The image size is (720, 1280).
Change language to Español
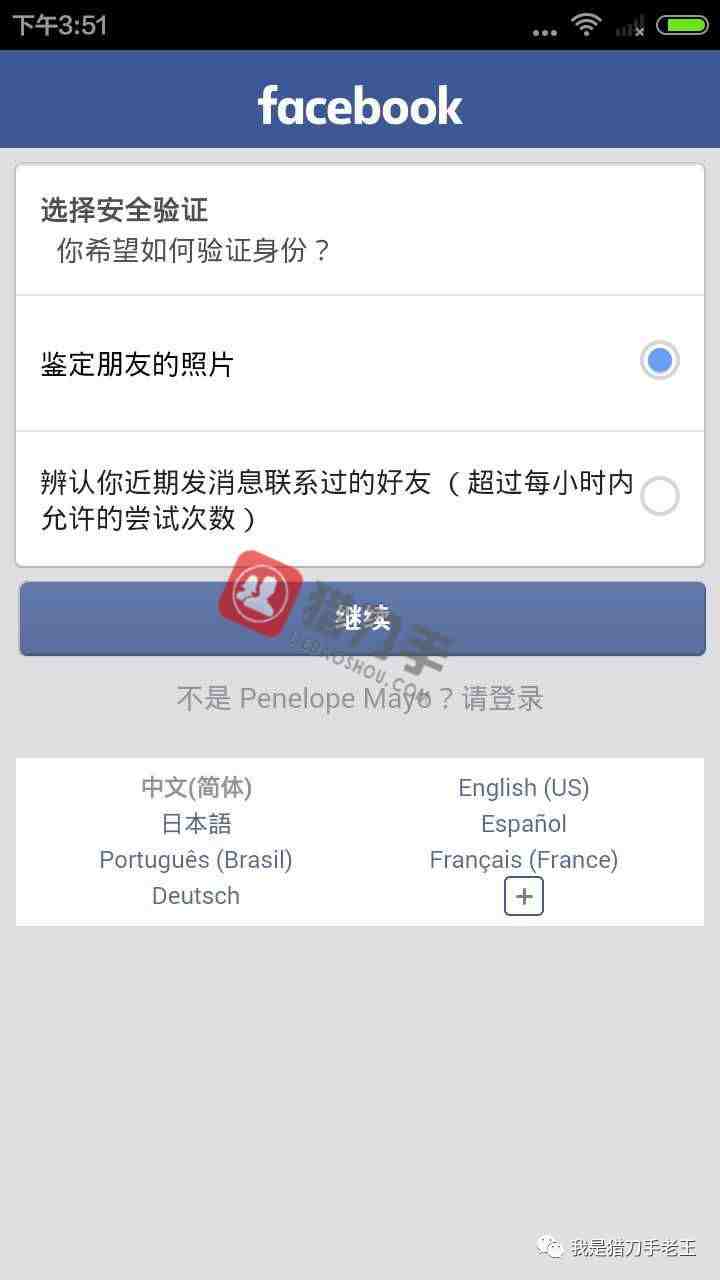pyautogui.click(x=523, y=824)
